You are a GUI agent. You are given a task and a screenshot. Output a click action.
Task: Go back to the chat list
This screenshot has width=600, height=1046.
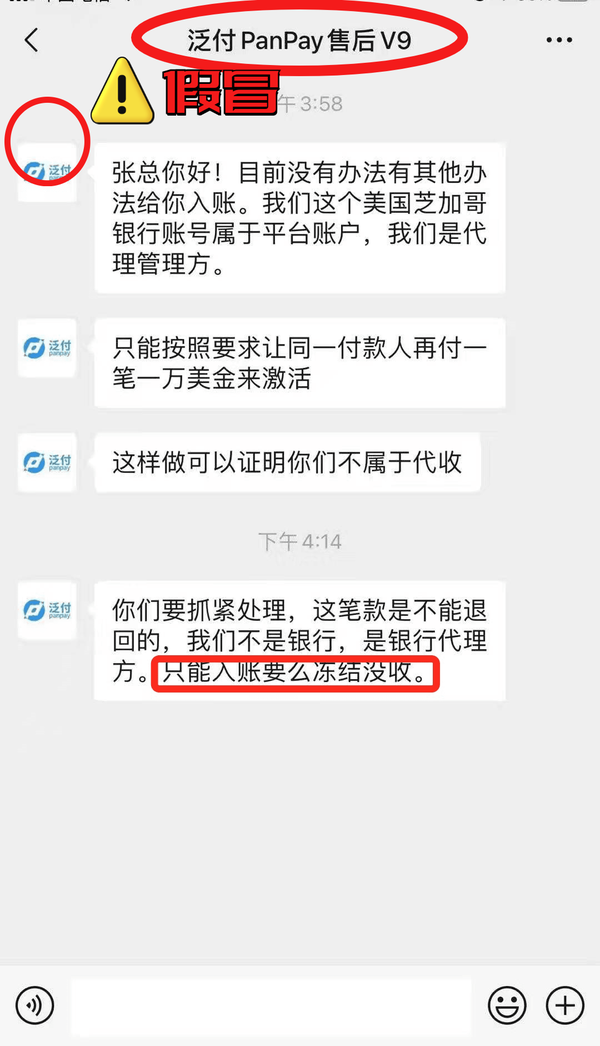pyautogui.click(x=31, y=41)
